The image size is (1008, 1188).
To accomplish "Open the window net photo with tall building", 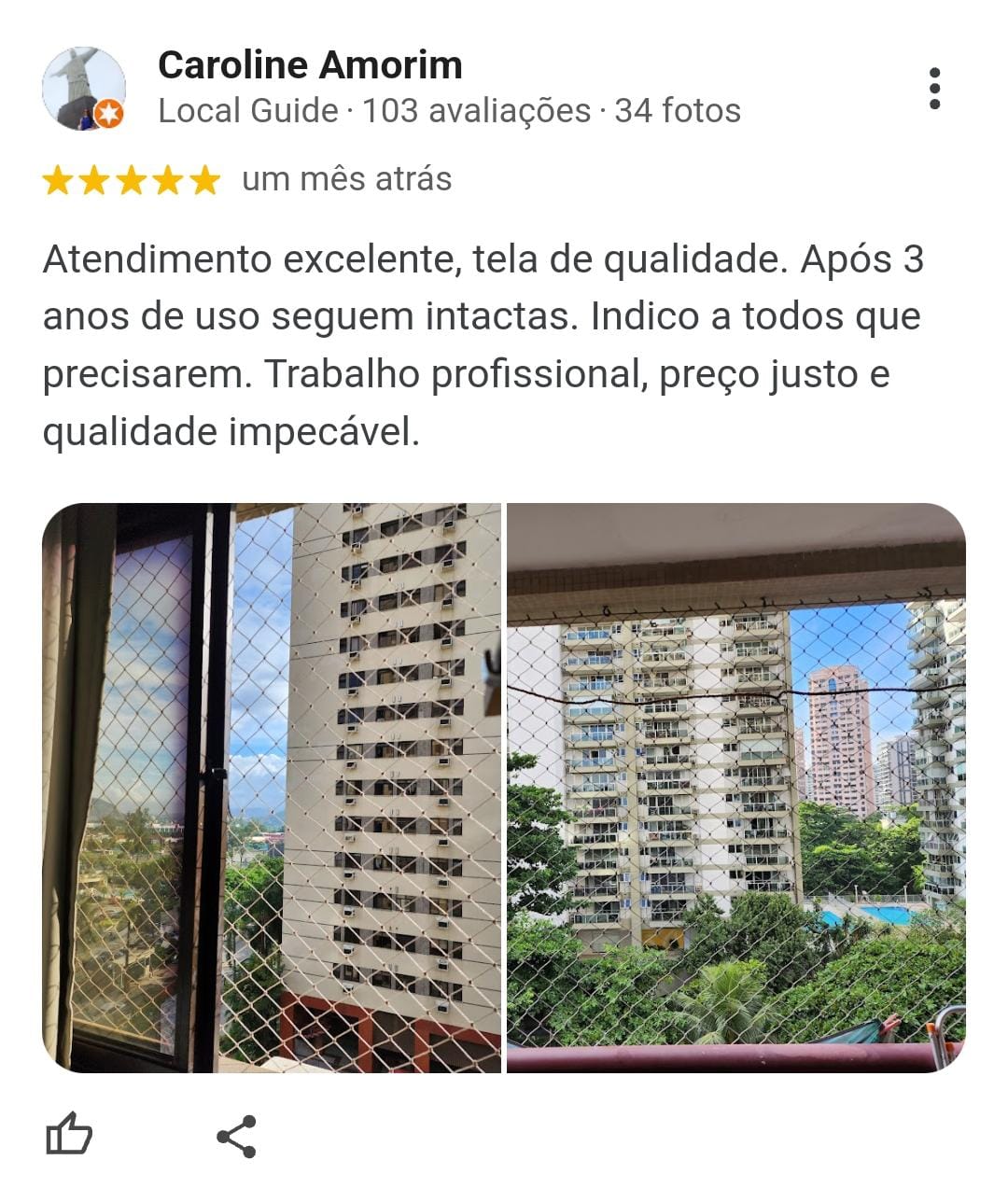I will pyautogui.click(x=272, y=788).
